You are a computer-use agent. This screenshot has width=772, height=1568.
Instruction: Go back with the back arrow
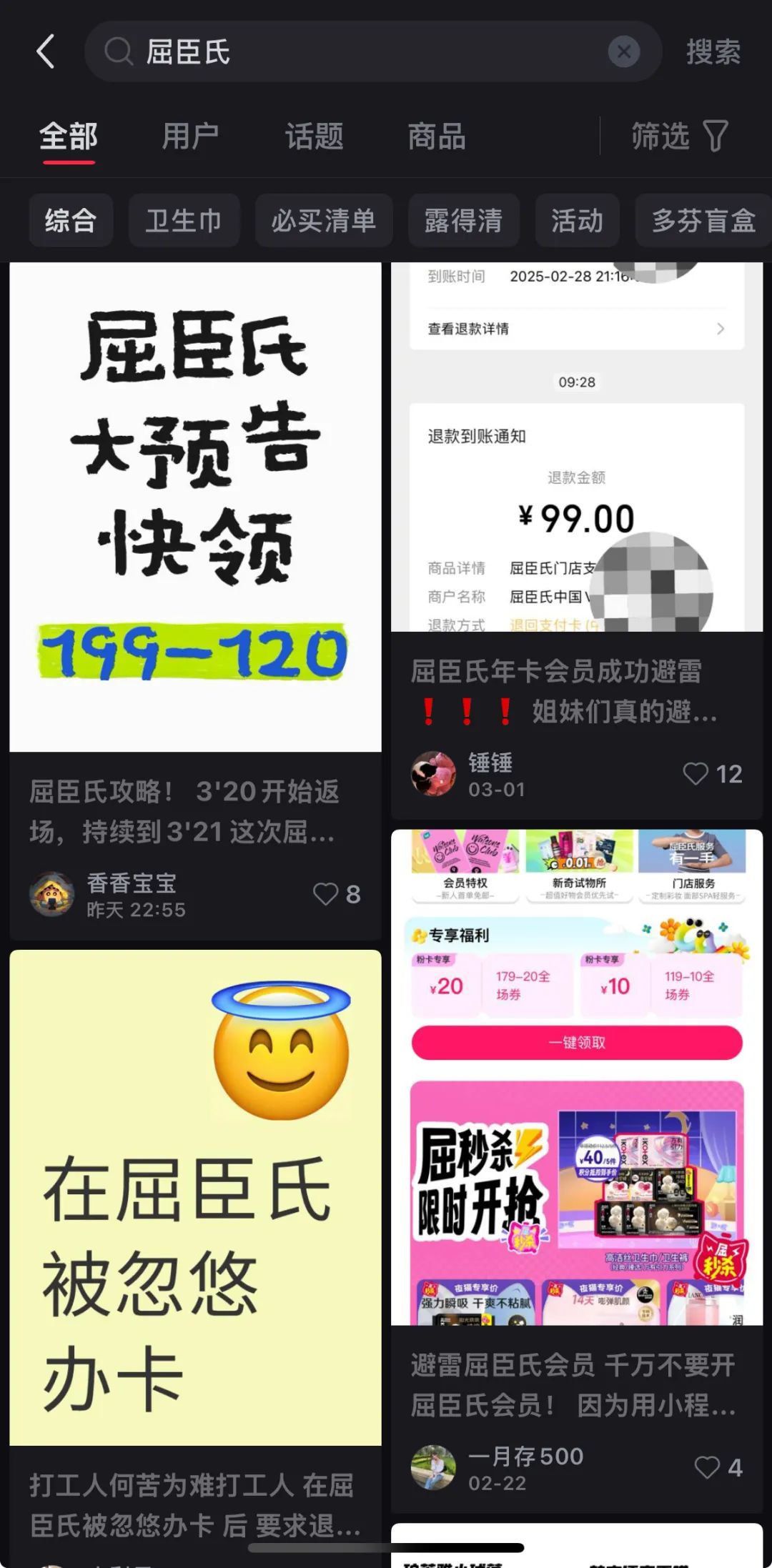pos(46,51)
